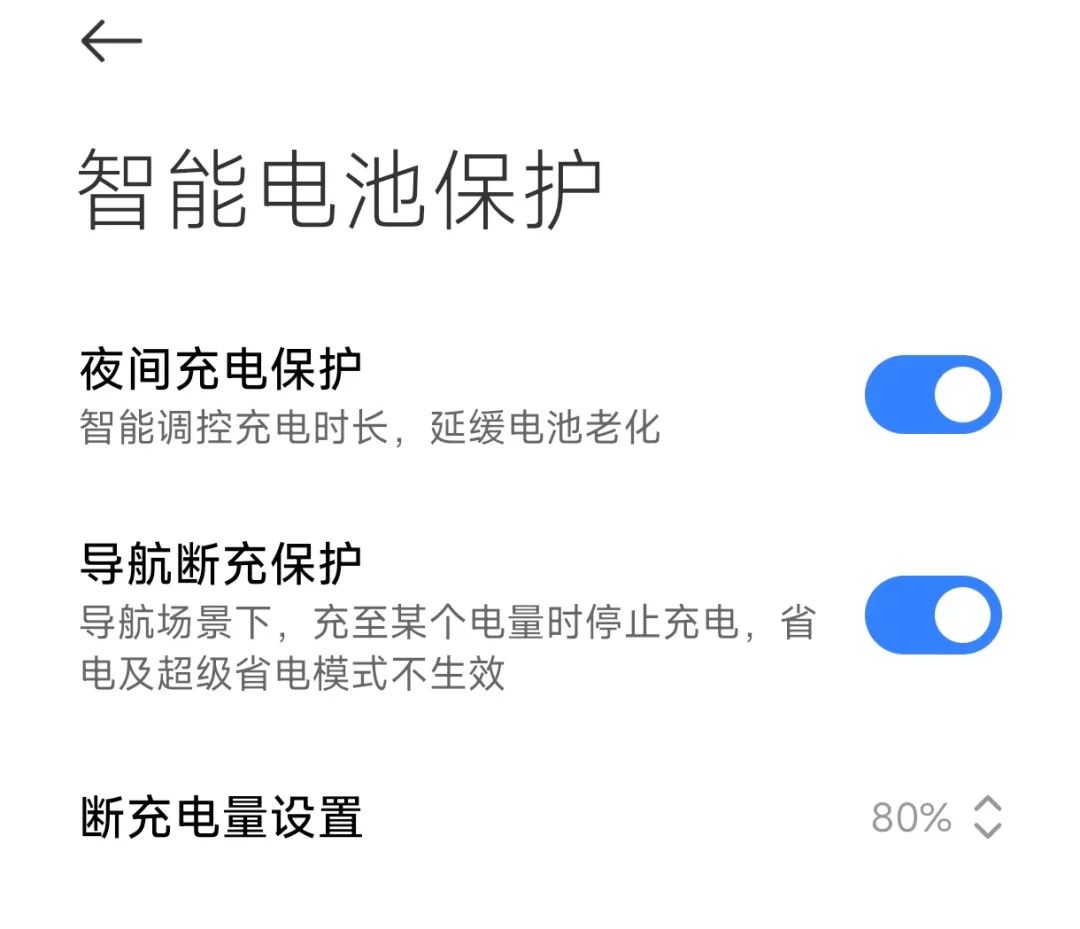The image size is (1080, 929).
Task: Open 断充电量设置 80% picker
Action: click(935, 817)
